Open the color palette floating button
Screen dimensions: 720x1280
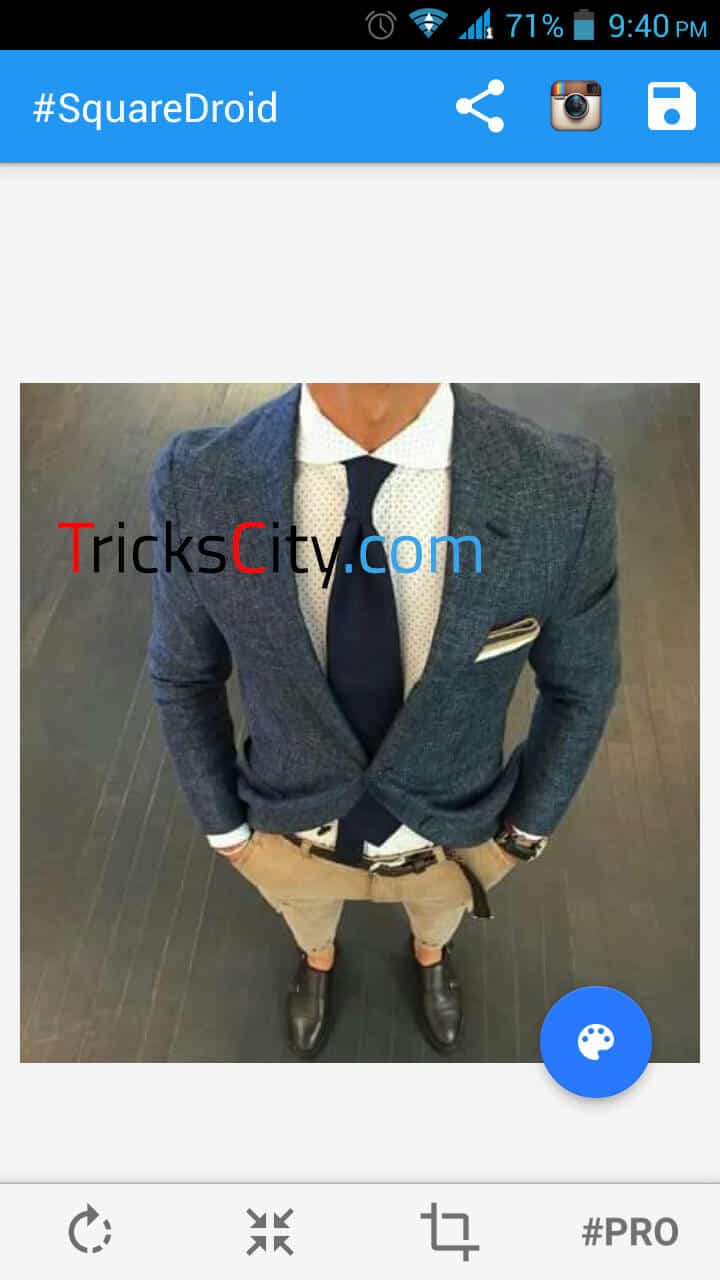[x=596, y=1042]
